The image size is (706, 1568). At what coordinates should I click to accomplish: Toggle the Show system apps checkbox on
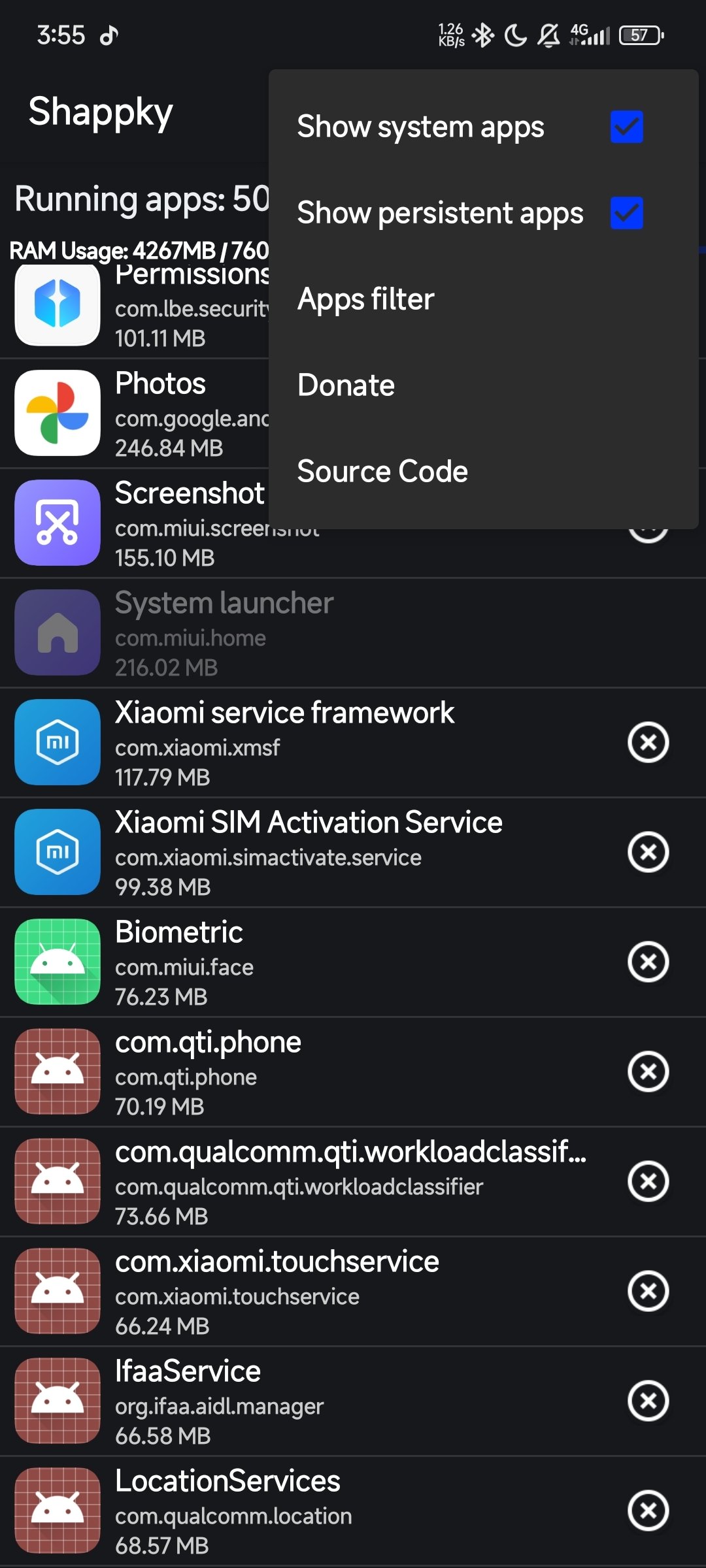(x=626, y=126)
